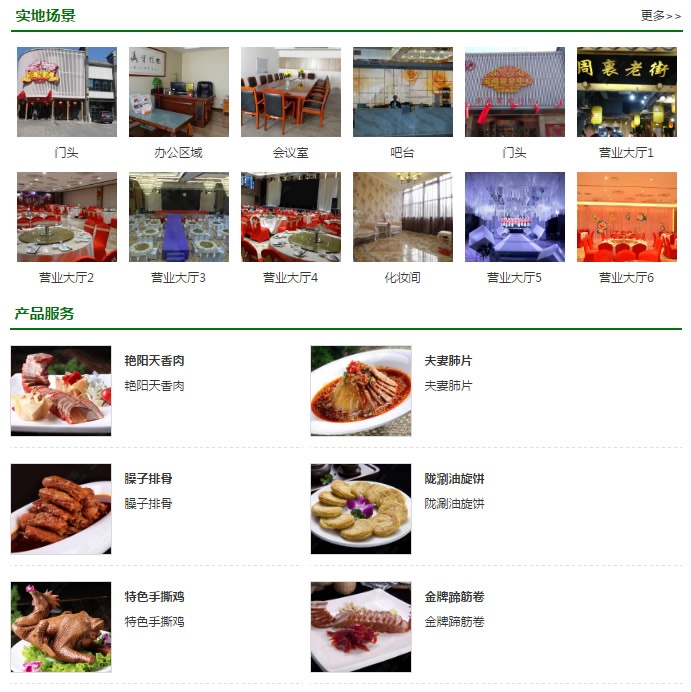View the 会议室 photo
Image resolution: width=691 pixels, height=692 pixels.
291,92
